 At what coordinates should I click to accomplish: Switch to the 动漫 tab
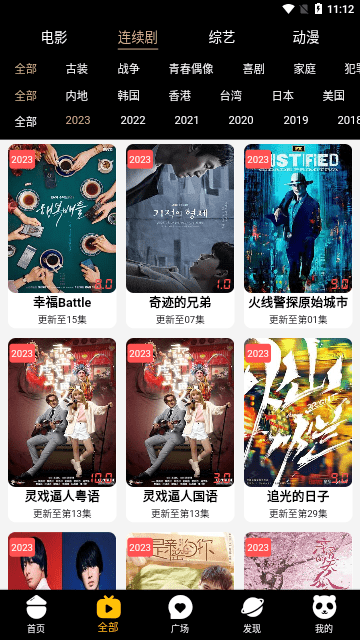306,38
